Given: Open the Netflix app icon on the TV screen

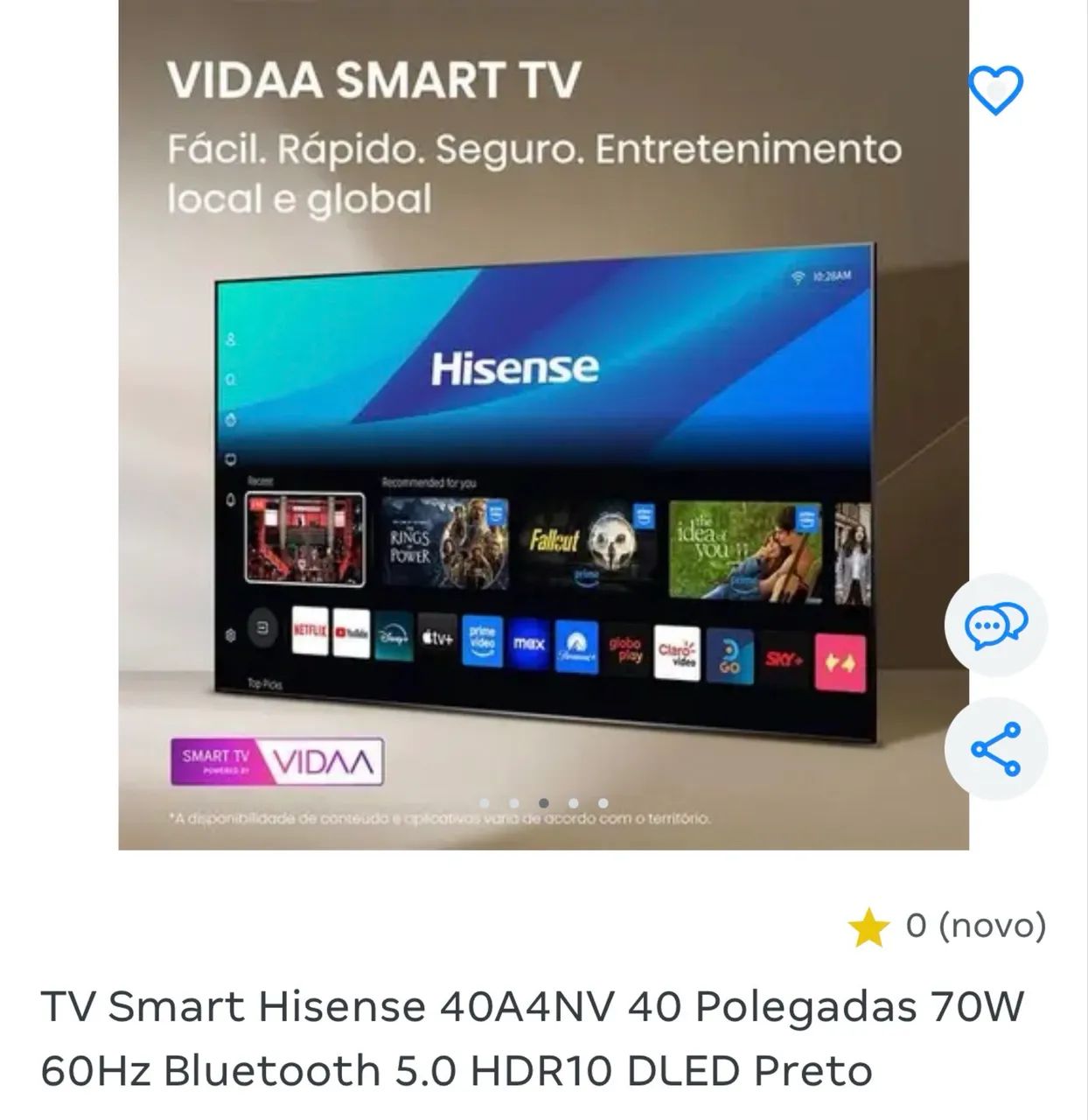Looking at the screenshot, I should pyautogui.click(x=310, y=633).
